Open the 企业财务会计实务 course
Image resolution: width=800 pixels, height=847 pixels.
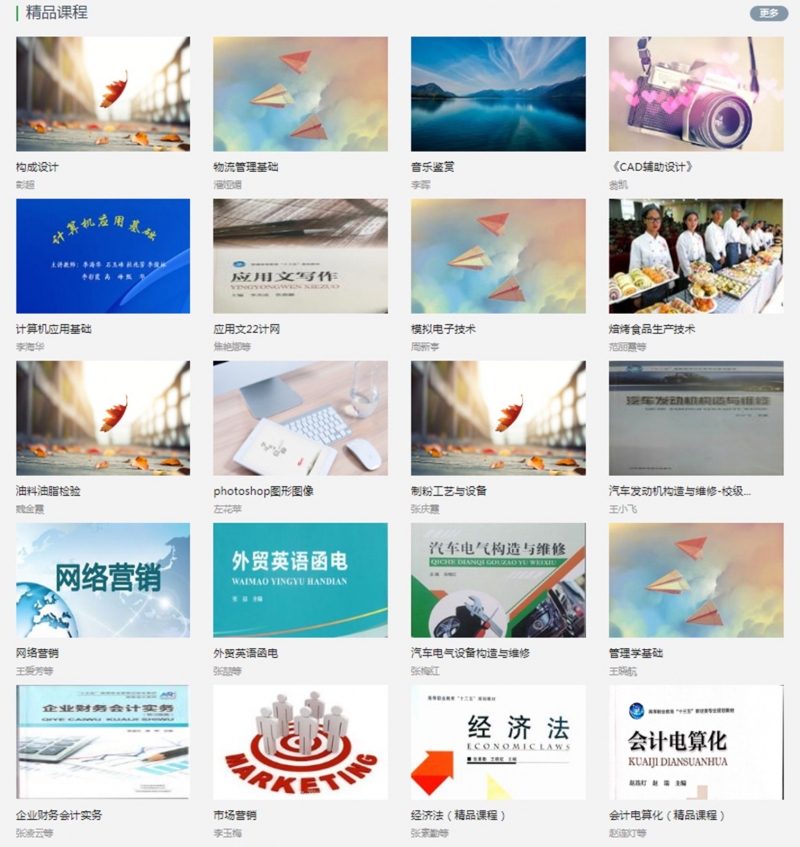[103, 742]
